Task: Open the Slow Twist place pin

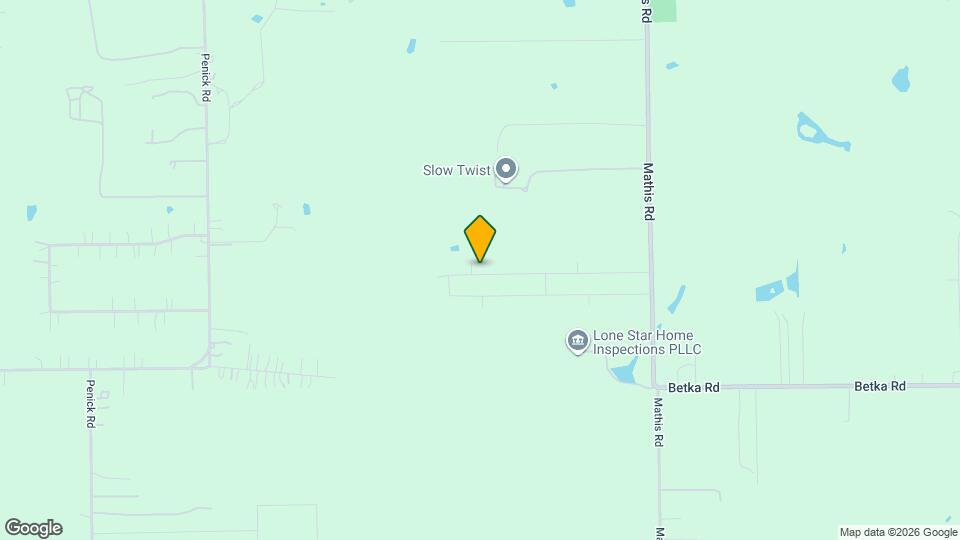Action: pyautogui.click(x=506, y=170)
